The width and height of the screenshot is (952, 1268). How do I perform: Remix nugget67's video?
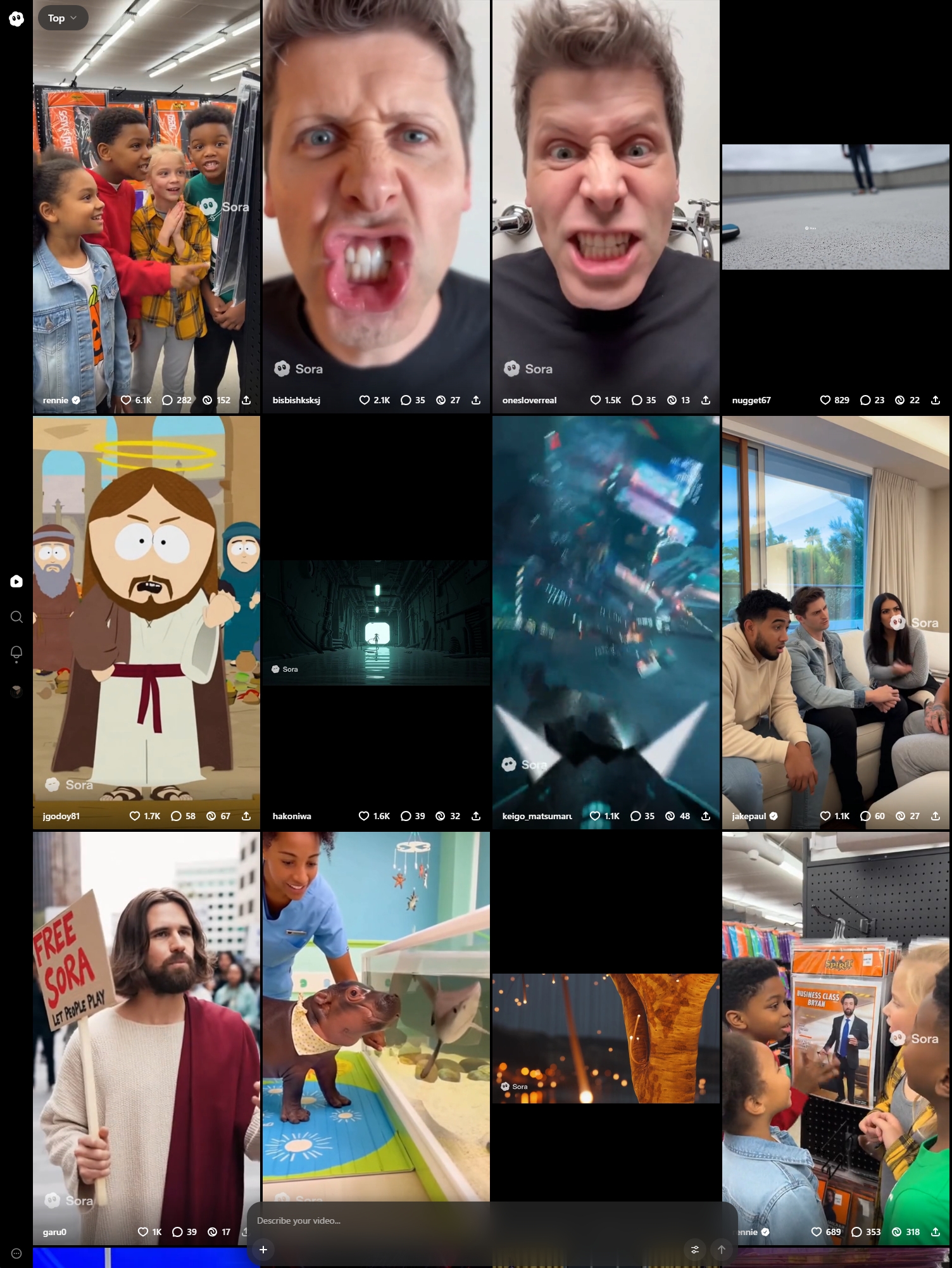coord(899,400)
